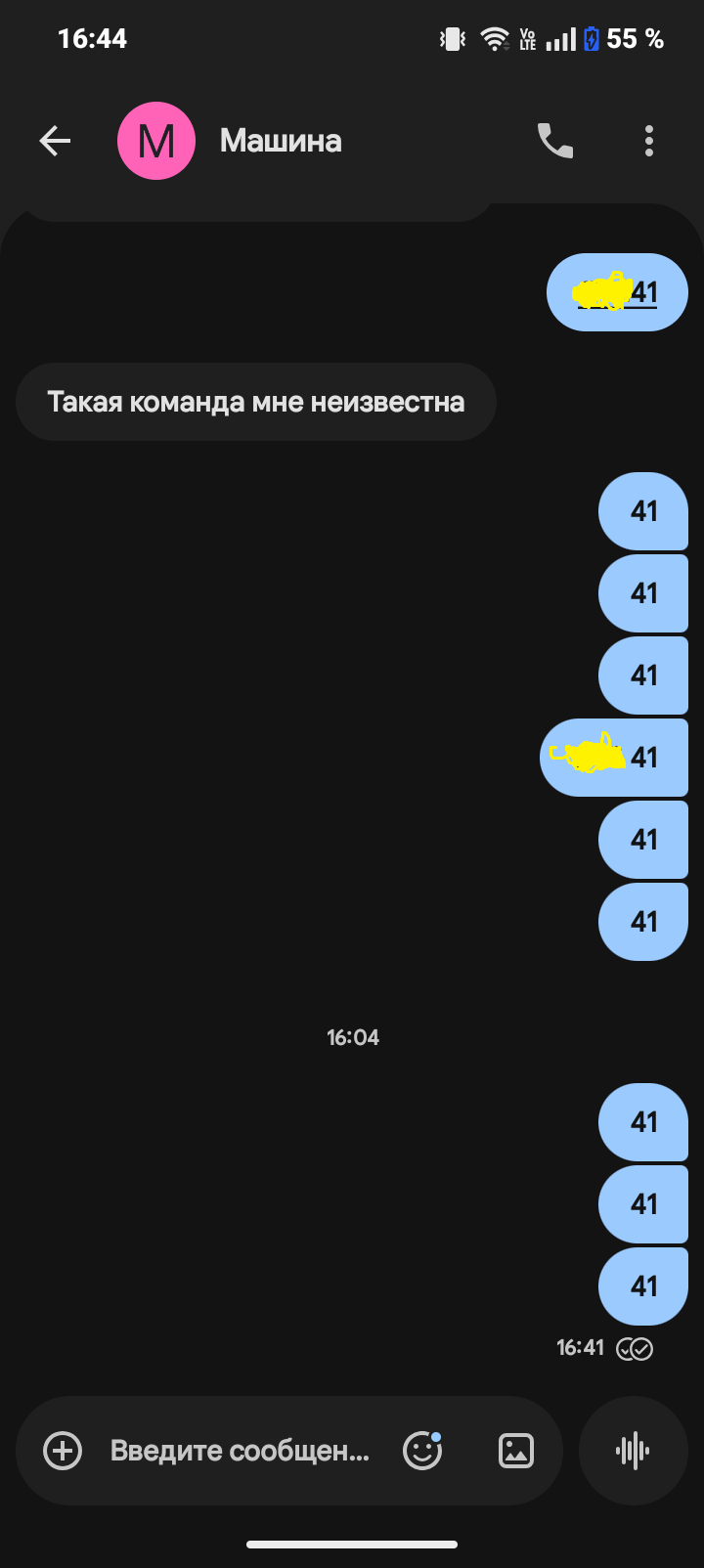Open the three-dot overflow menu

[649, 142]
